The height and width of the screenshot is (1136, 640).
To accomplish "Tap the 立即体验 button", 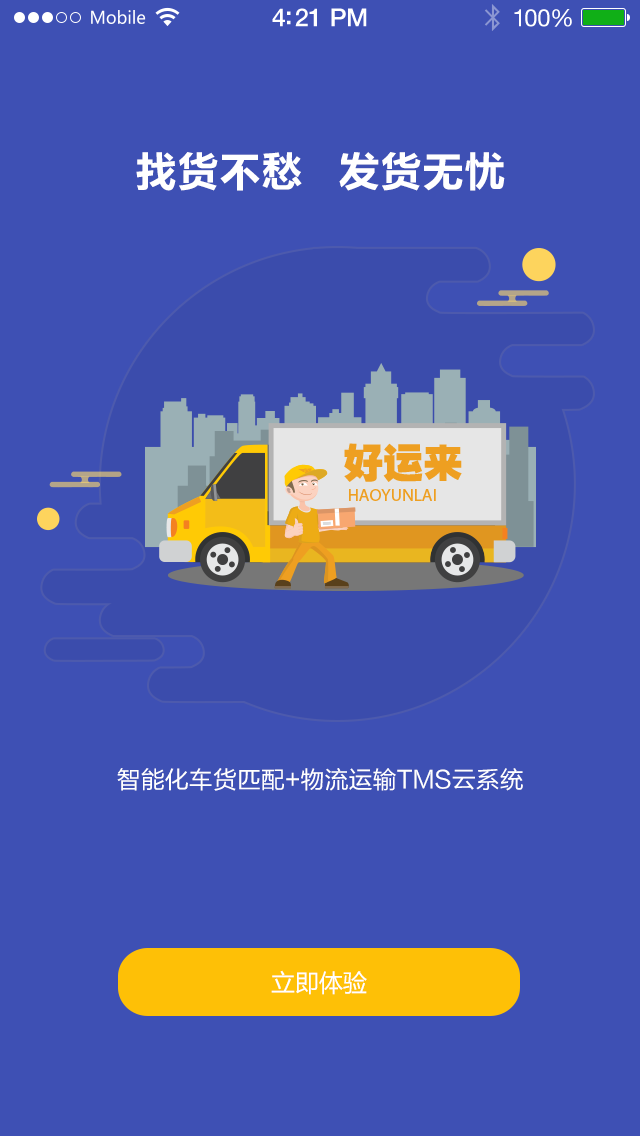I will click(x=319, y=982).
